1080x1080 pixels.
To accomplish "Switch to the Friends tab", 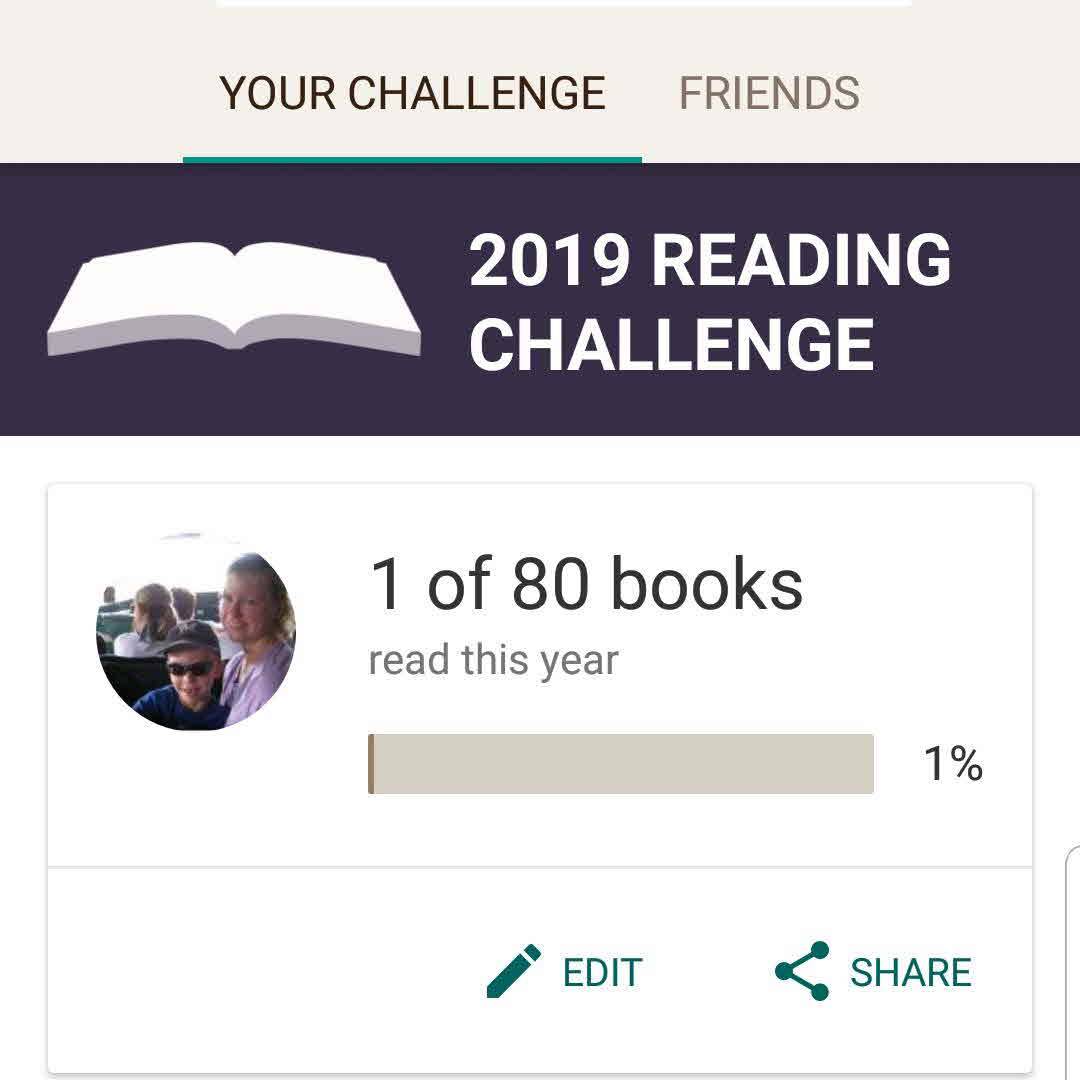I will pos(769,94).
